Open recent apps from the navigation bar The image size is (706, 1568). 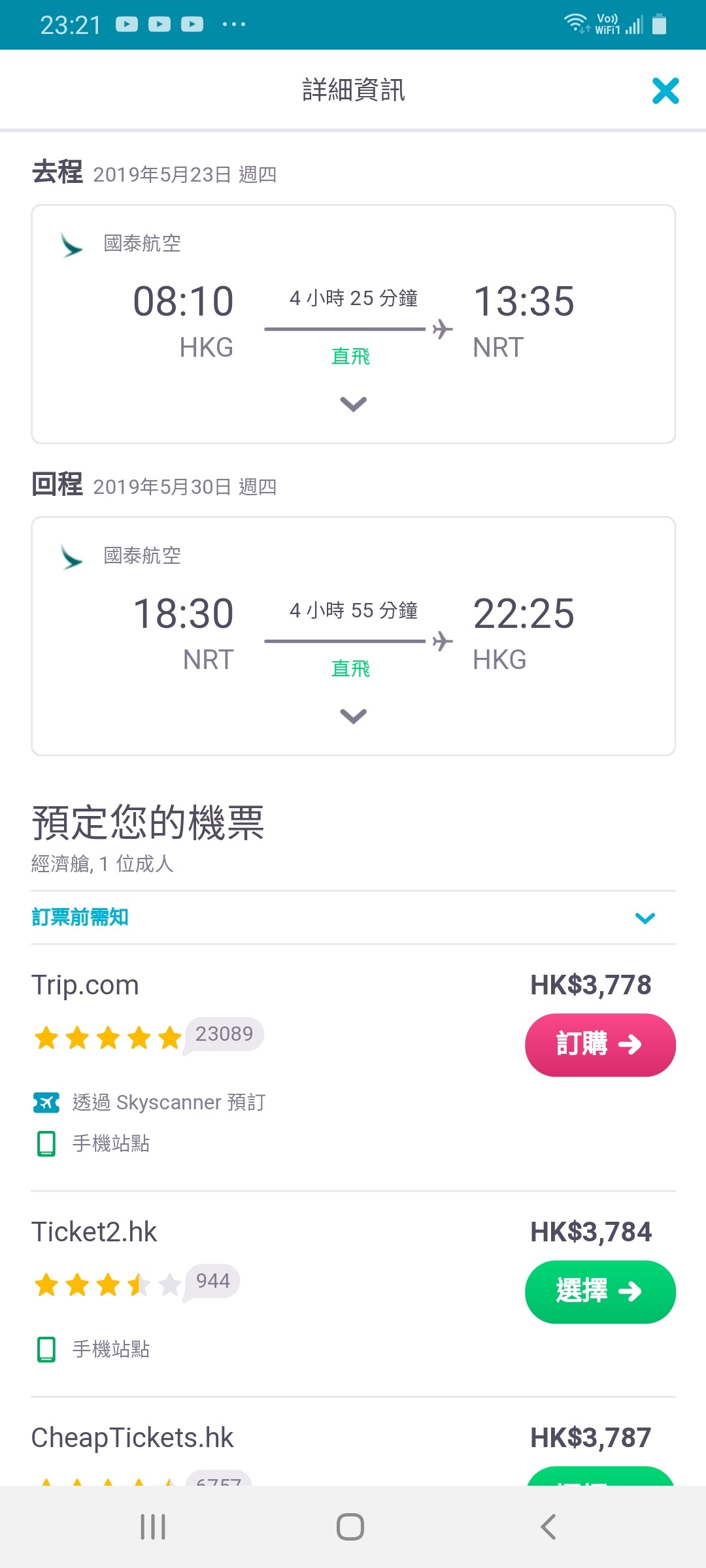coord(153,1527)
